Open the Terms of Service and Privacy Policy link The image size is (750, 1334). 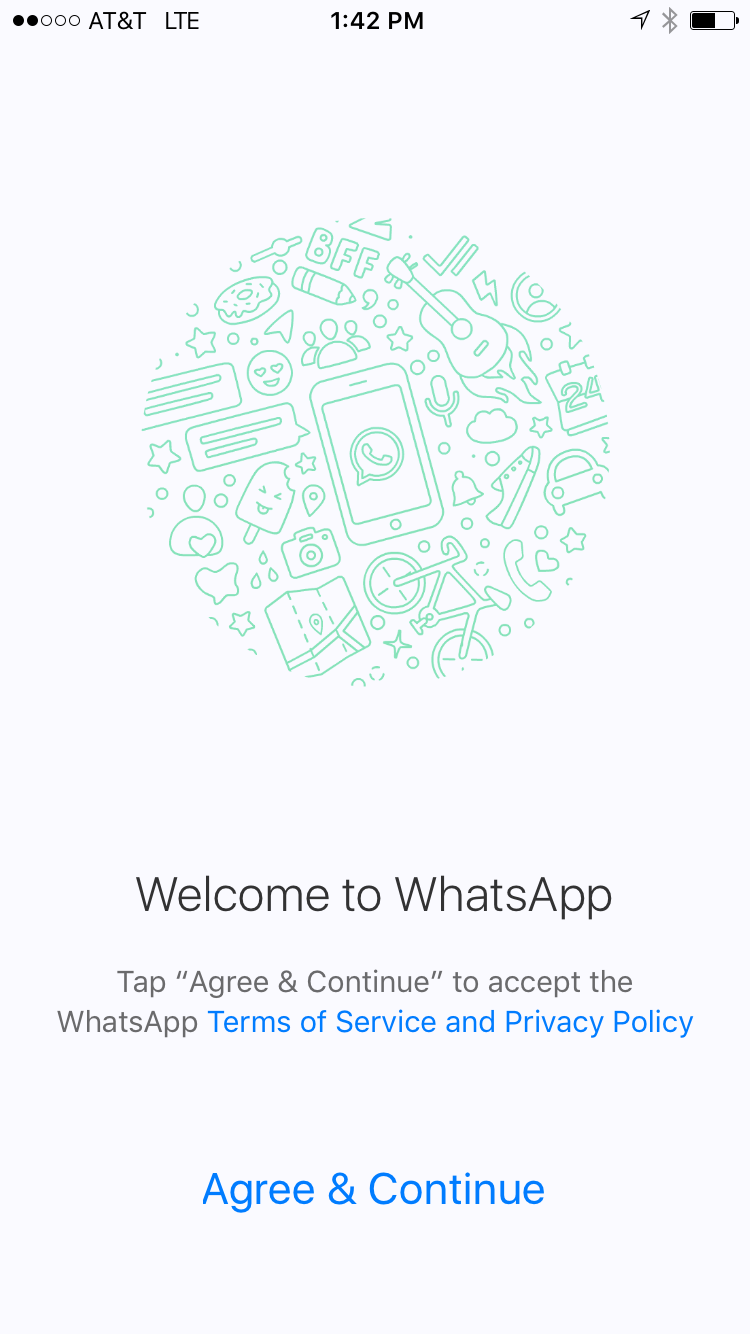tap(450, 1022)
